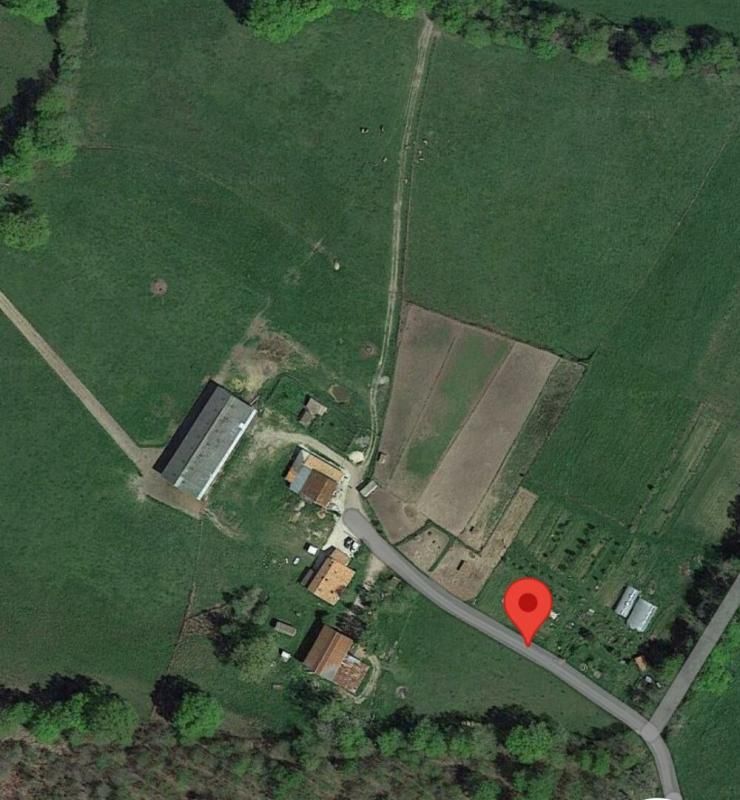Image resolution: width=740 pixels, height=800 pixels.
Task: Tap the red location pin marker
Action: click(x=528, y=604)
